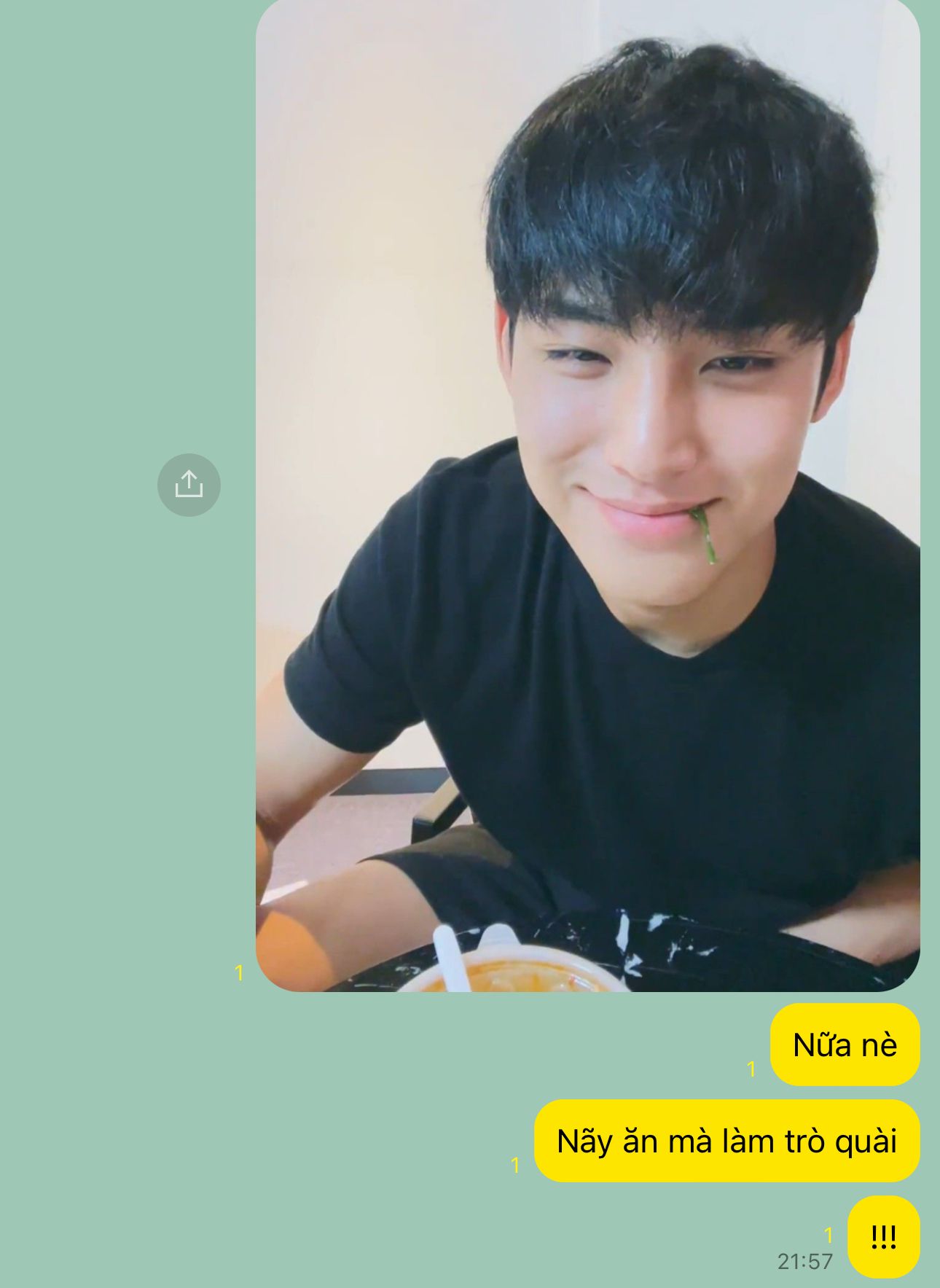Screen dimensions: 940x1288
Task: Share the sent photo using share icon
Action: 189,485
